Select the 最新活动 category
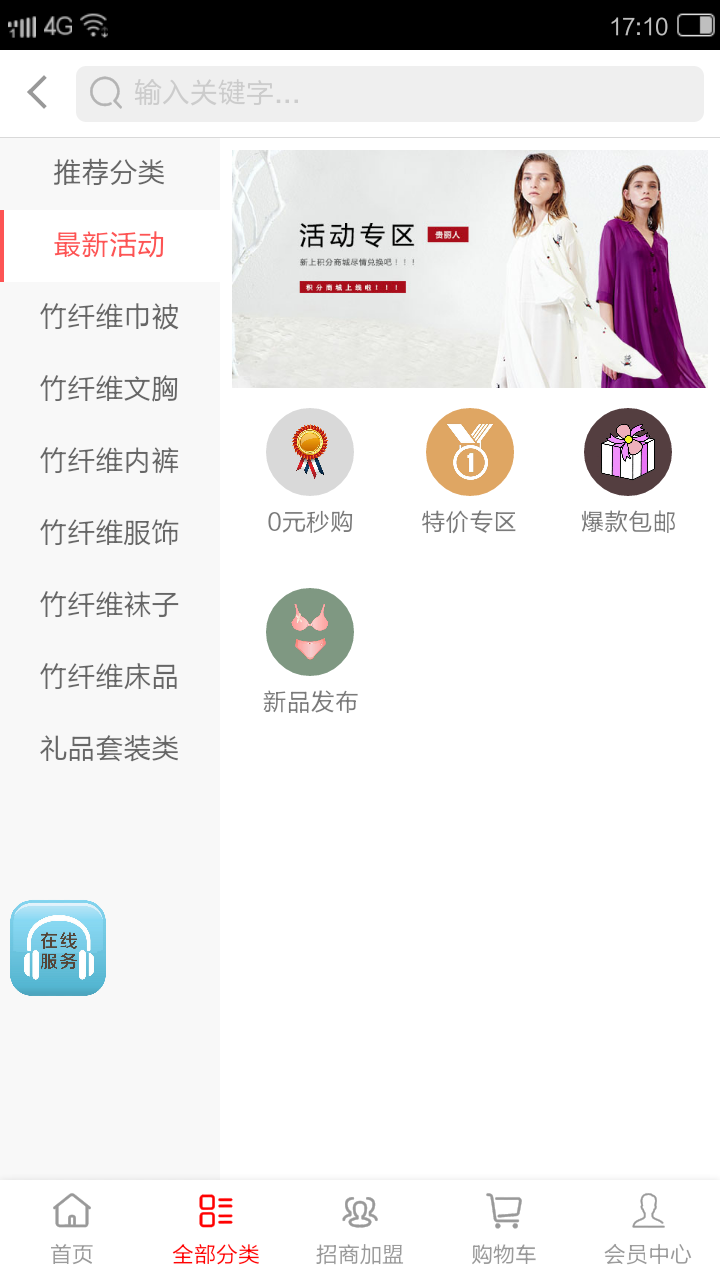This screenshot has width=720, height=1280. (109, 245)
